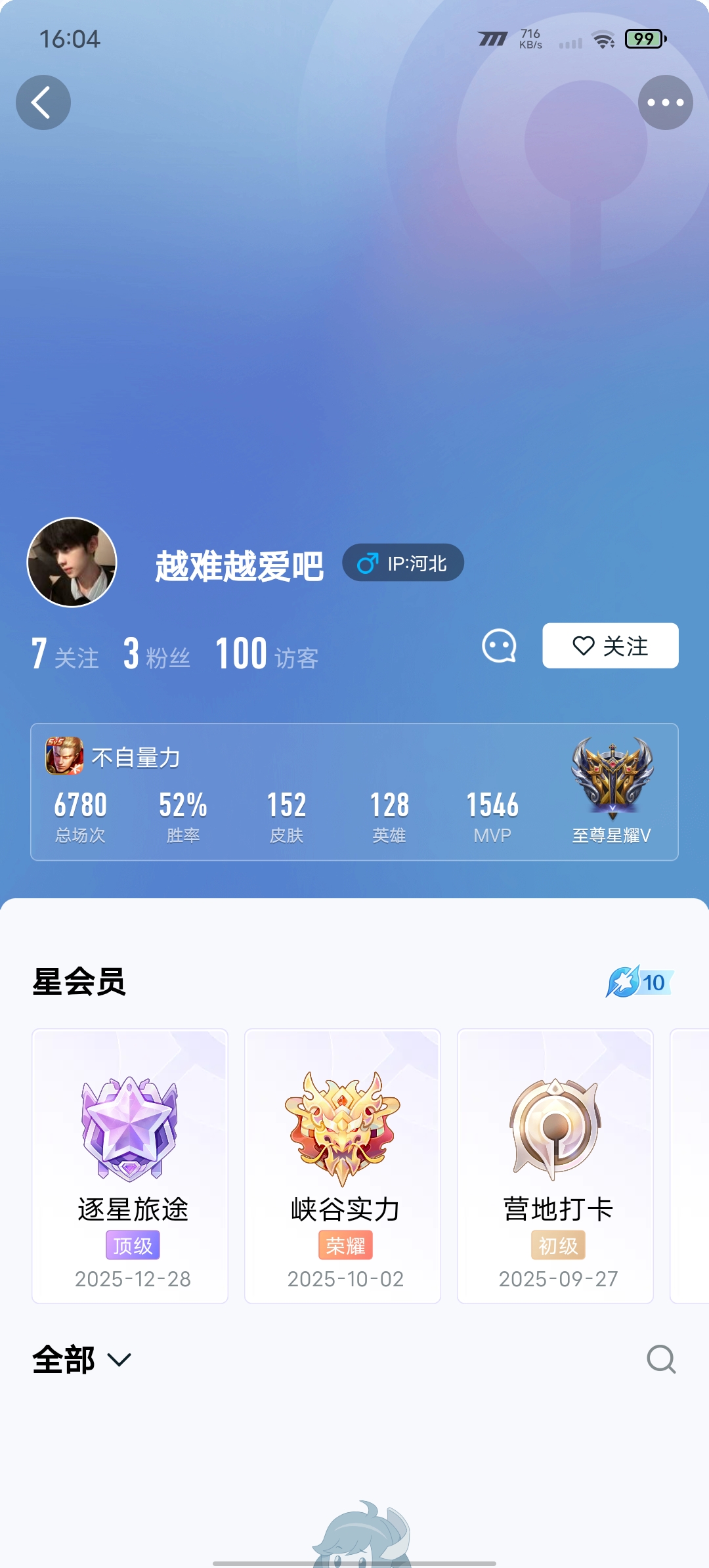Open the 不自量力 game stats card

354,792
